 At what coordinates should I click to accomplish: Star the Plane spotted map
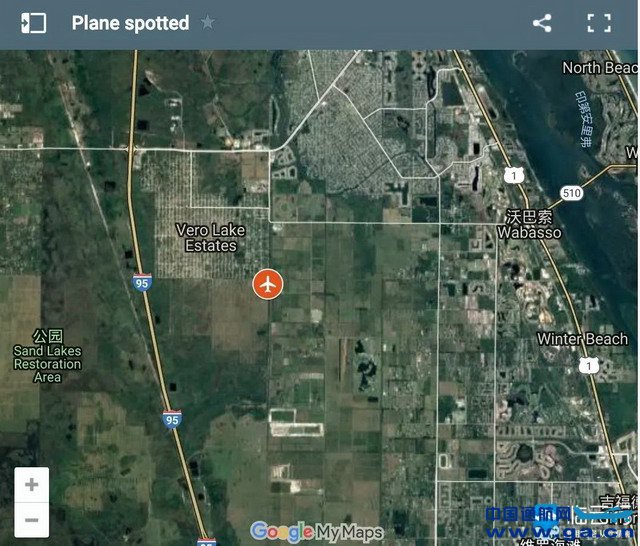[x=208, y=22]
